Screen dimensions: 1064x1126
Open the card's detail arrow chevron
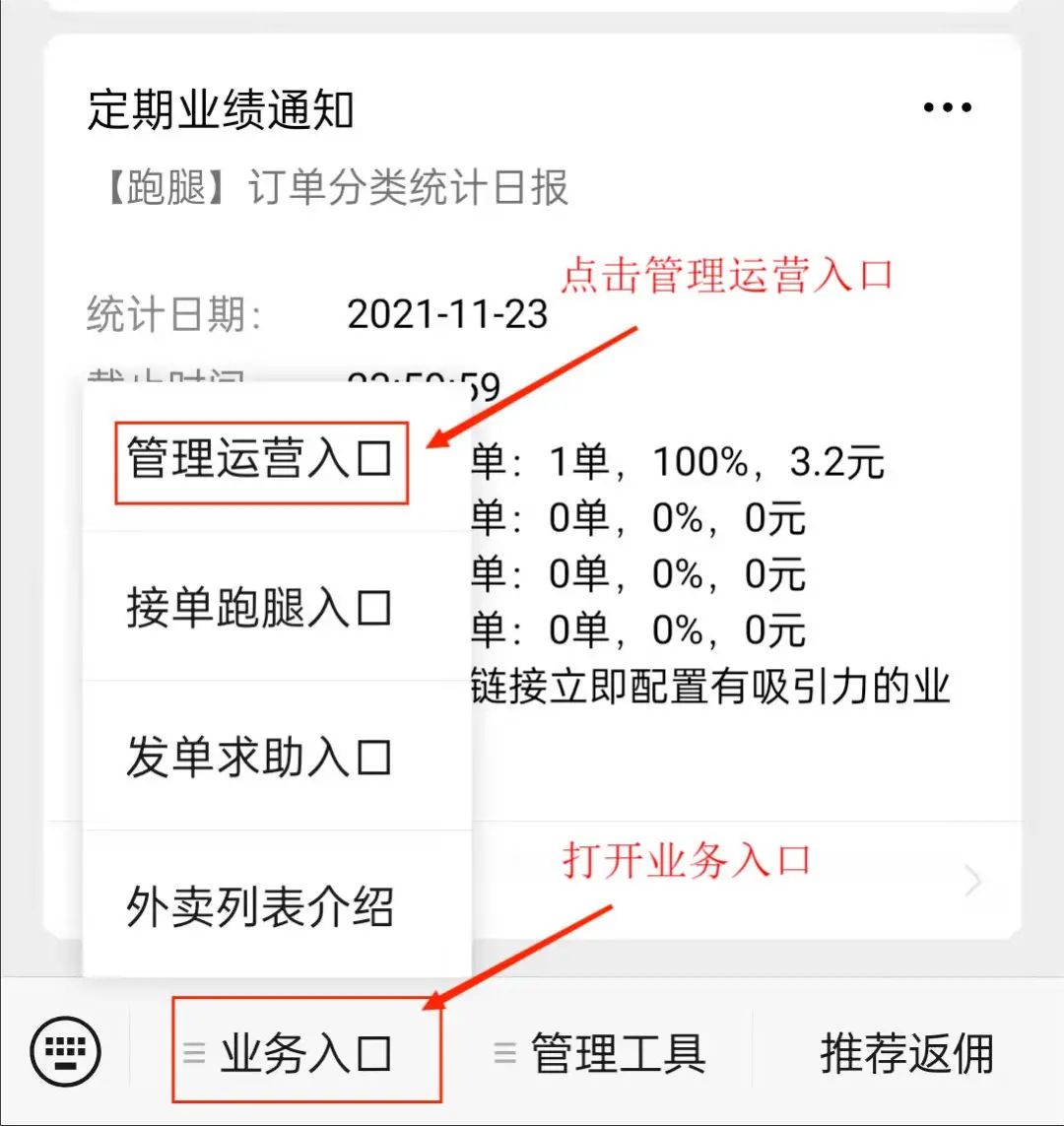[973, 880]
